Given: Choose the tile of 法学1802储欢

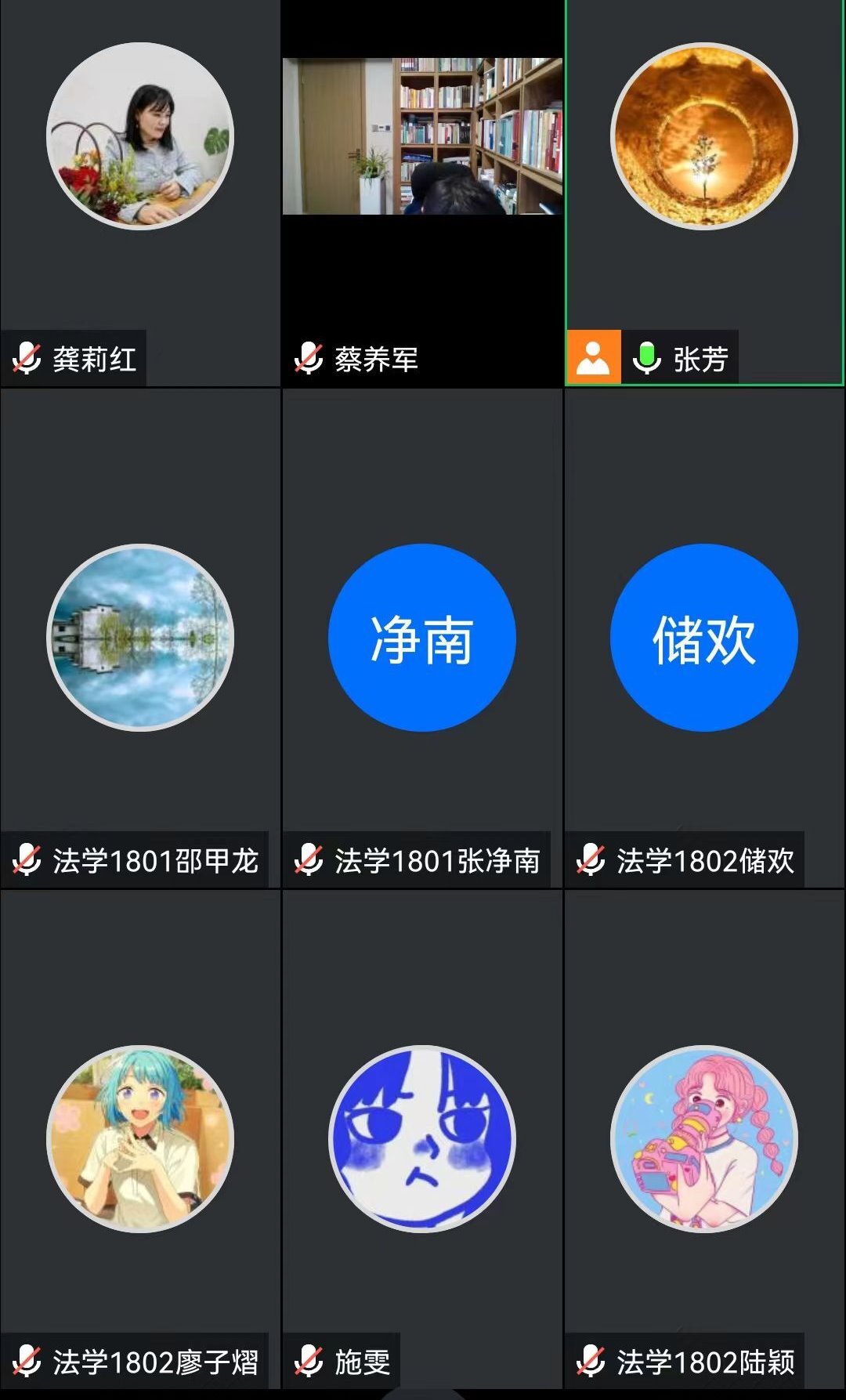Looking at the screenshot, I should tap(703, 638).
